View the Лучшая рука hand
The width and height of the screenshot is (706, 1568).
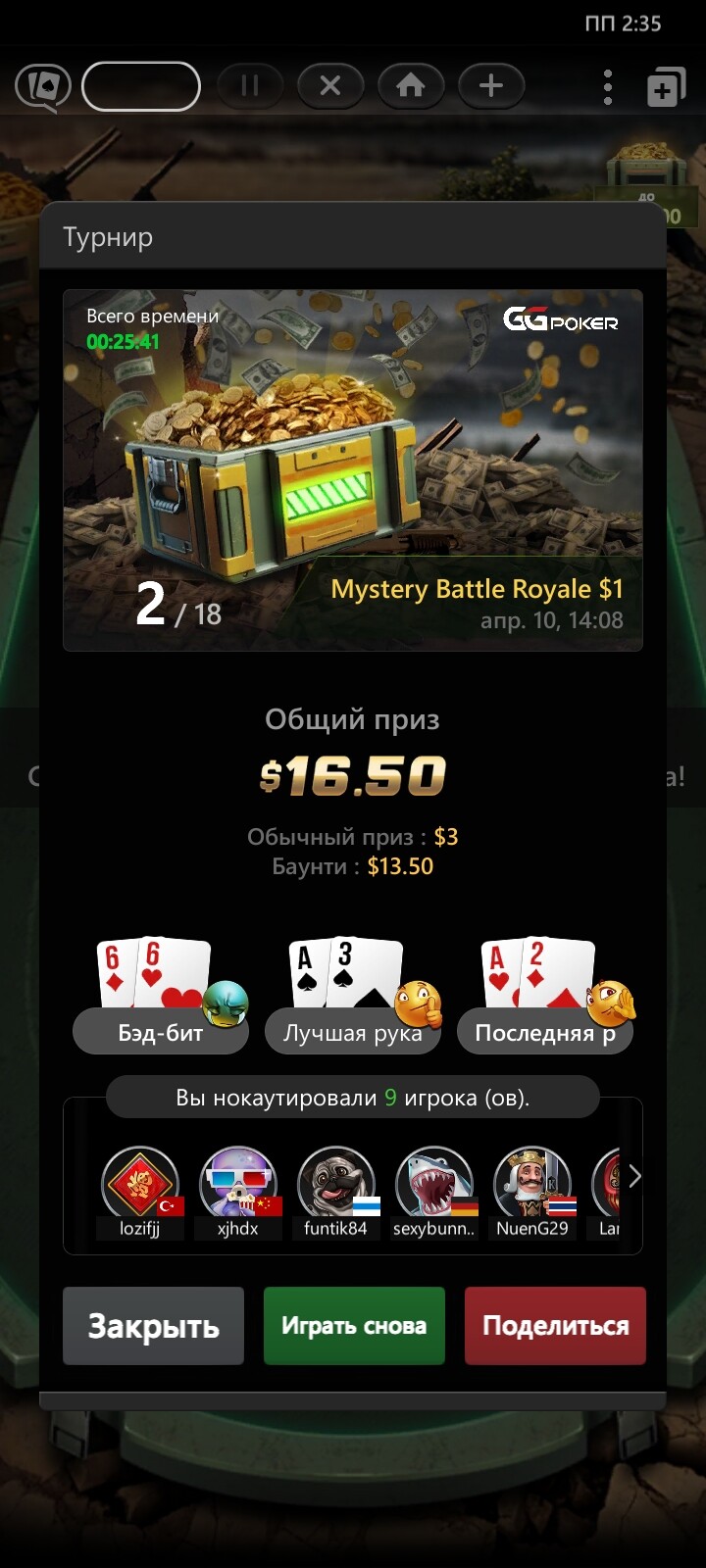point(353,1032)
